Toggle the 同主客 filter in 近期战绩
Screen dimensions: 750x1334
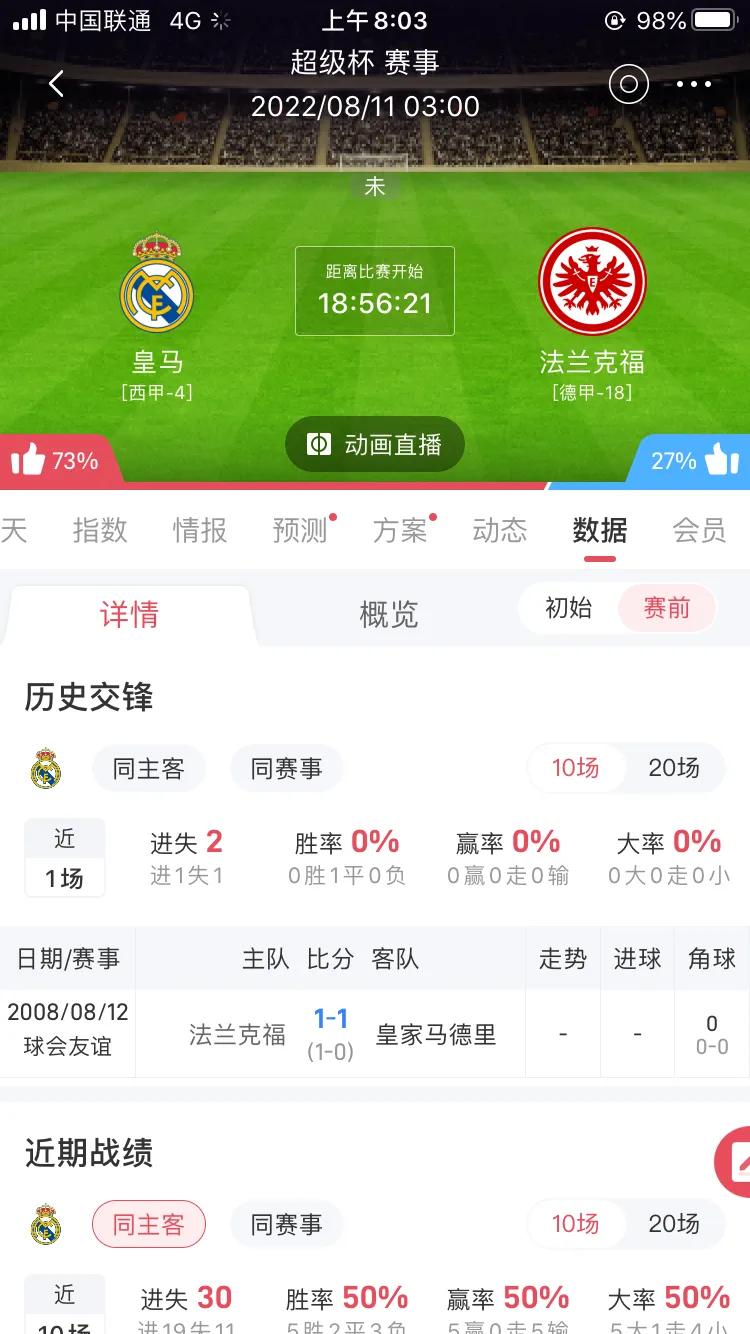point(149,1224)
